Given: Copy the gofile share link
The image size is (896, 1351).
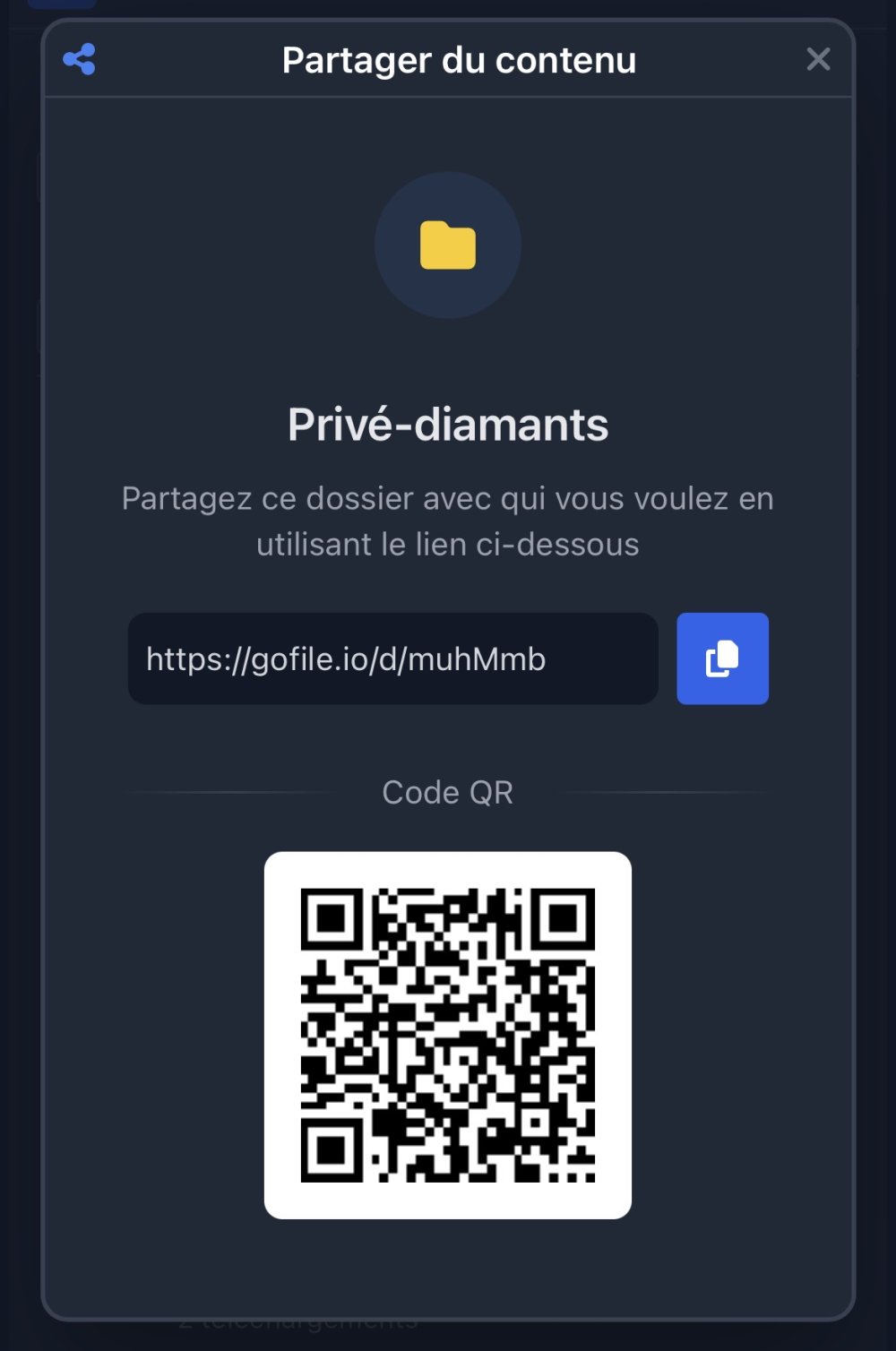Looking at the screenshot, I should (722, 658).
